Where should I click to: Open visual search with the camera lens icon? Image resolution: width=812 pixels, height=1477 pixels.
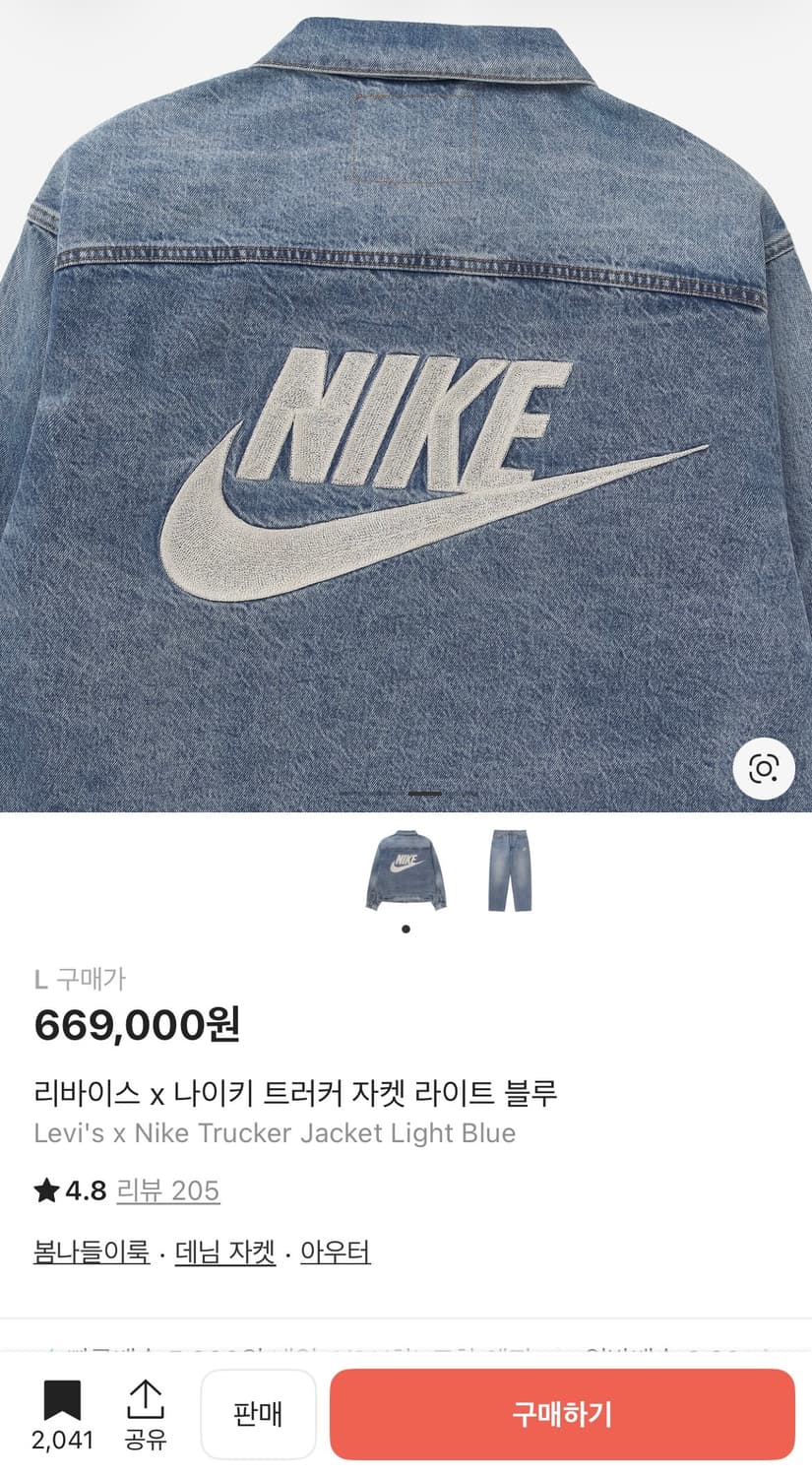click(763, 769)
